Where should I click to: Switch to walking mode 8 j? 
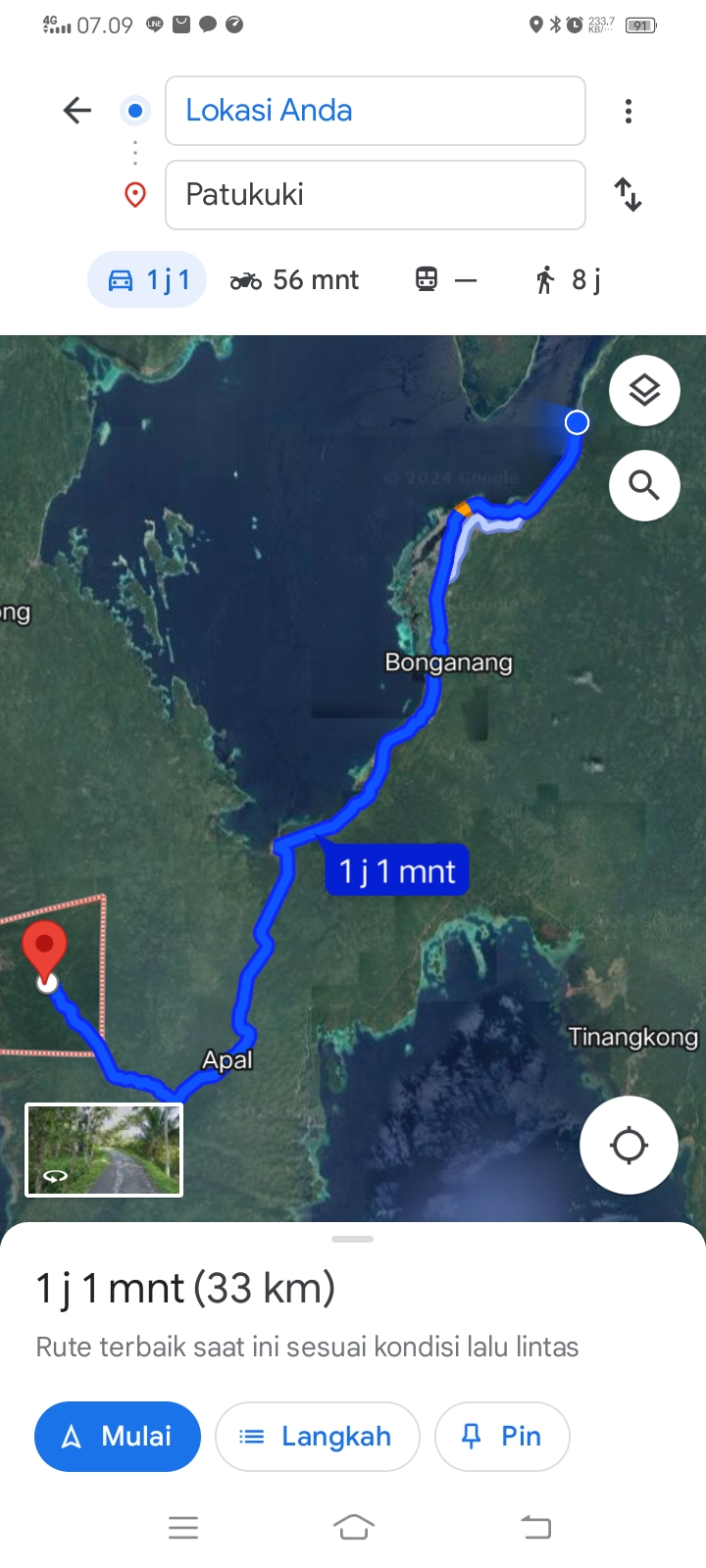point(568,280)
